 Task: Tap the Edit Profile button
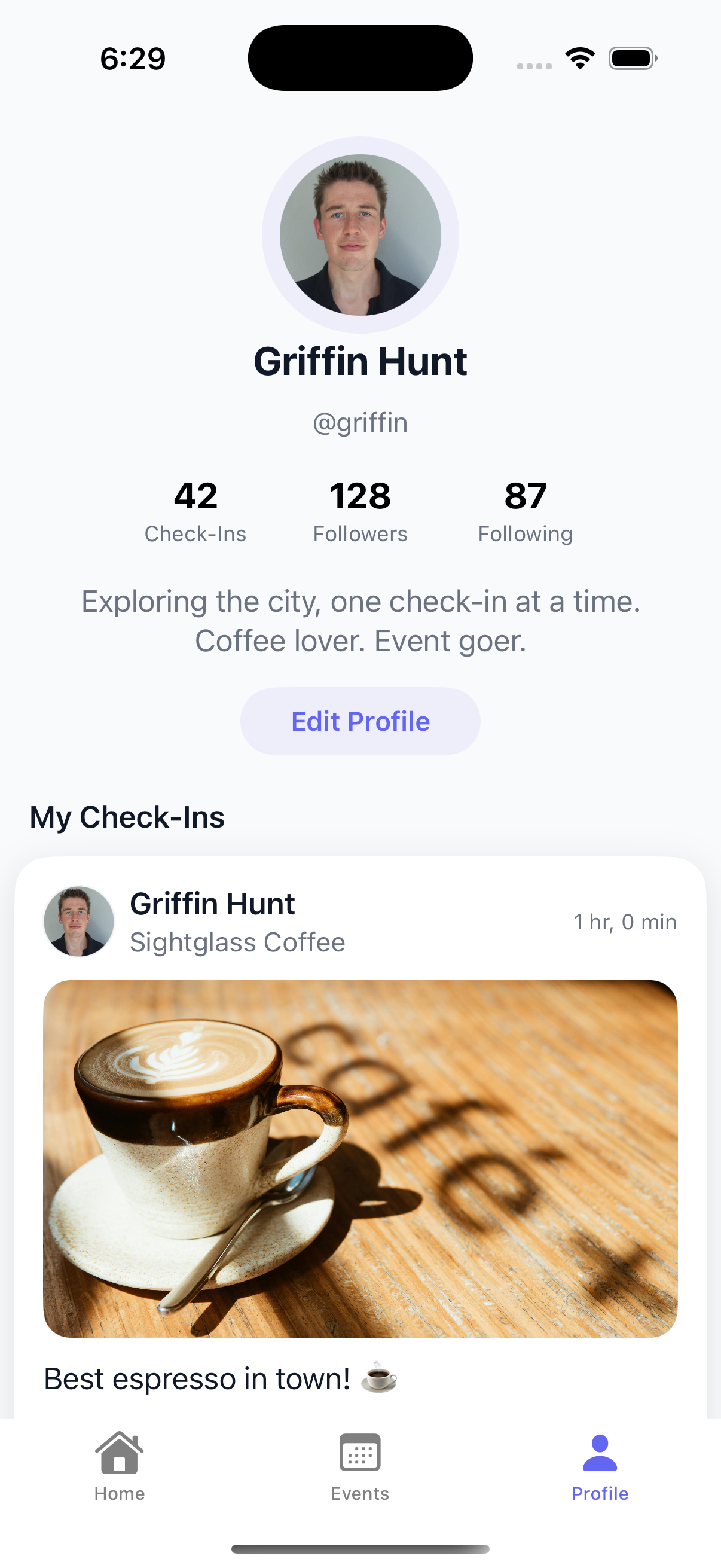pyautogui.click(x=360, y=721)
